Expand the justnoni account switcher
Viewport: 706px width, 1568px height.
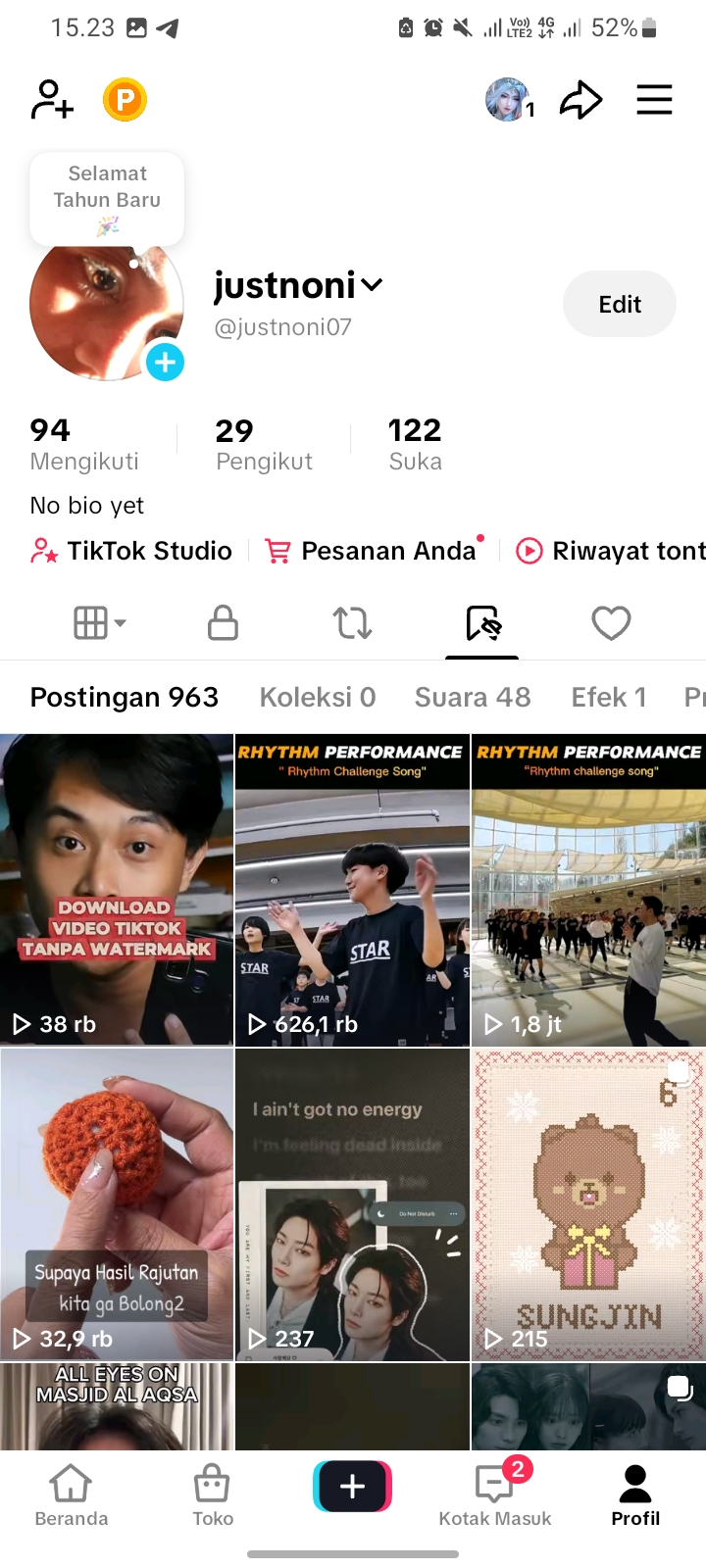coord(372,285)
